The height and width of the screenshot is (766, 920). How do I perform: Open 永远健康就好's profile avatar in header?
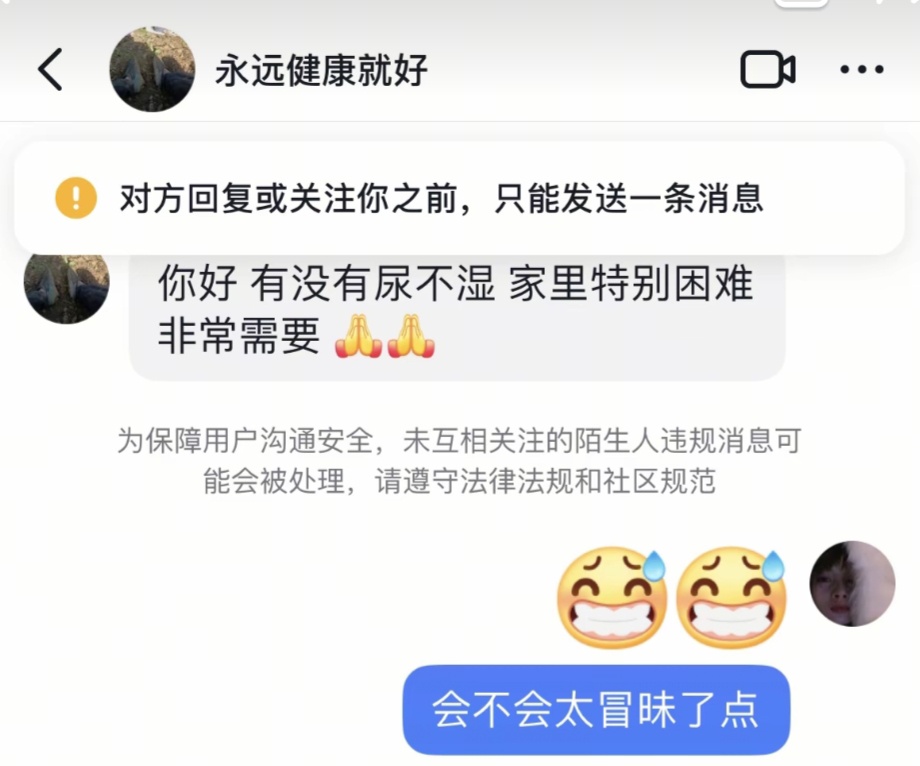tap(152, 70)
